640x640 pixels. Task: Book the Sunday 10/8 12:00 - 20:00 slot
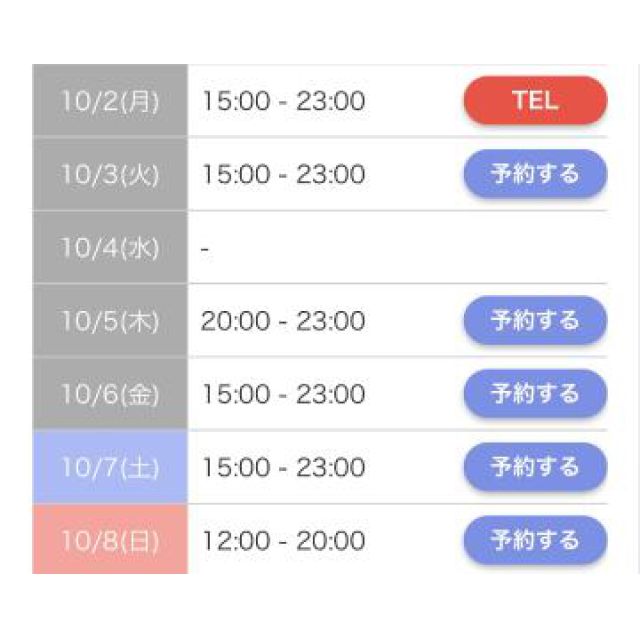tap(535, 541)
